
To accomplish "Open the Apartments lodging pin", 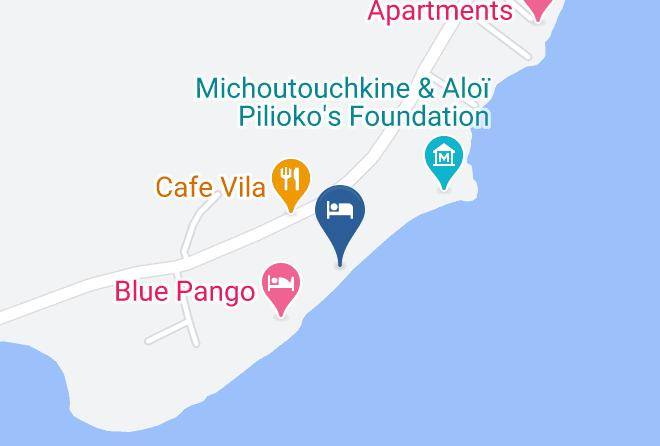I will click(538, 8).
